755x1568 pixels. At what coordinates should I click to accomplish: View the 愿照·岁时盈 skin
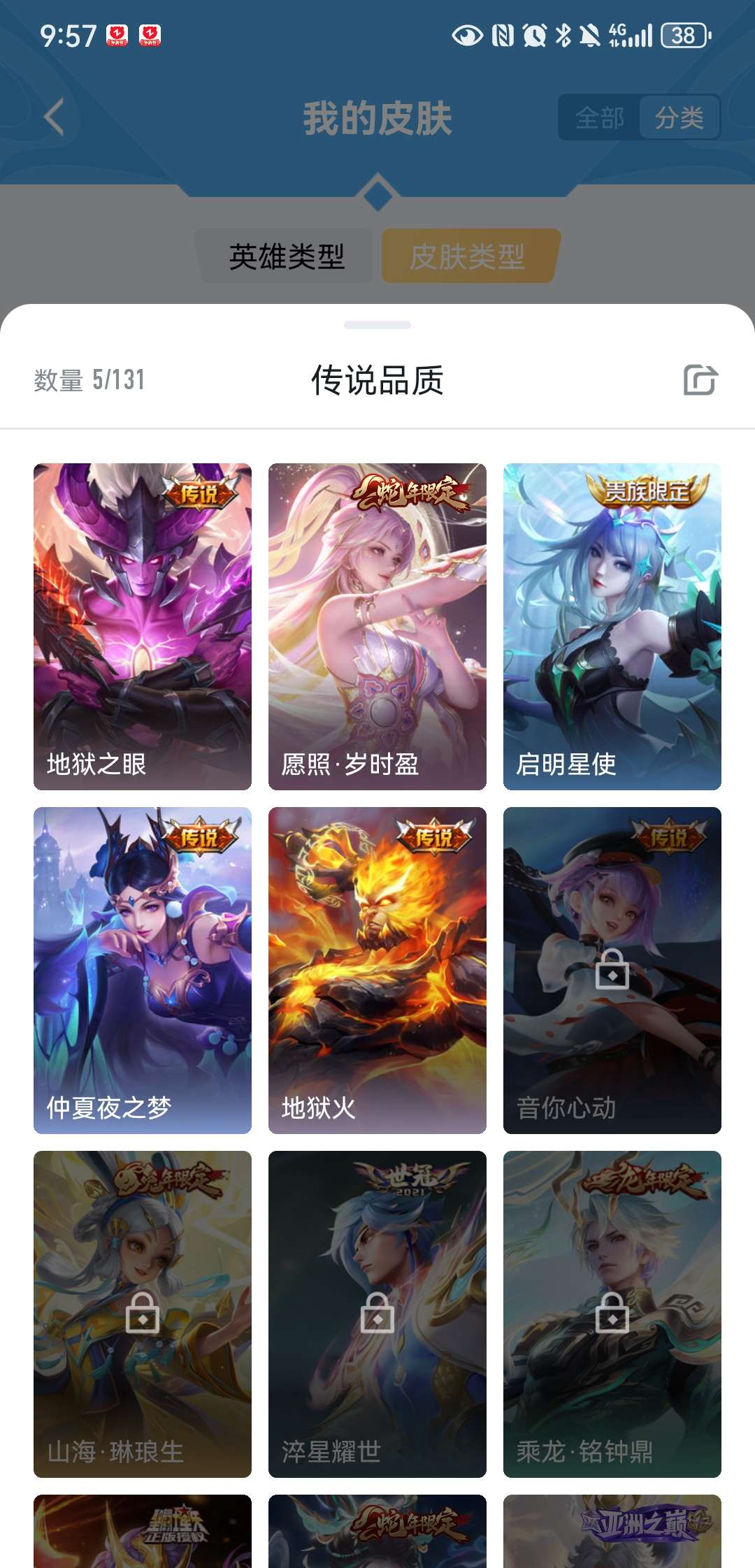click(x=377, y=626)
